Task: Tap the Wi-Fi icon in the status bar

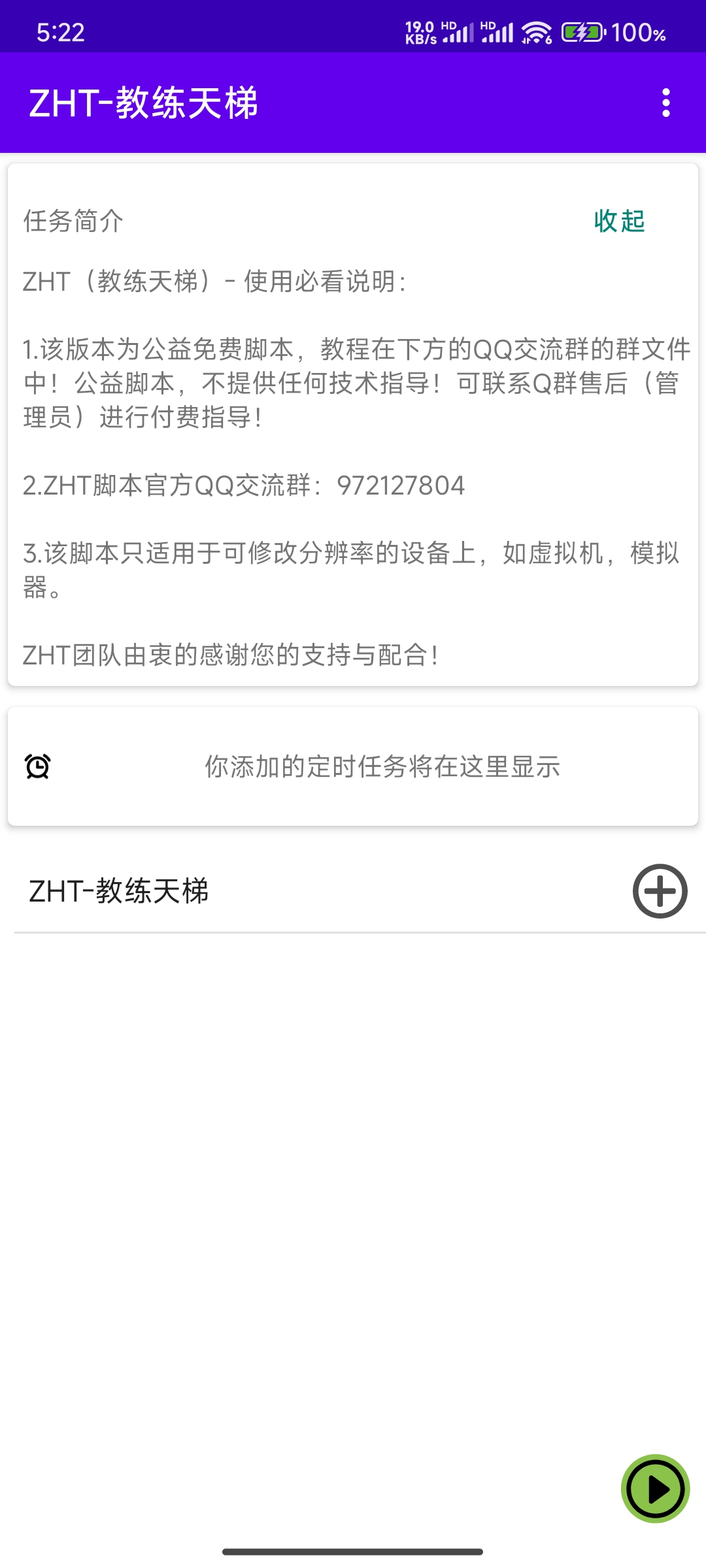Action: tap(537, 31)
